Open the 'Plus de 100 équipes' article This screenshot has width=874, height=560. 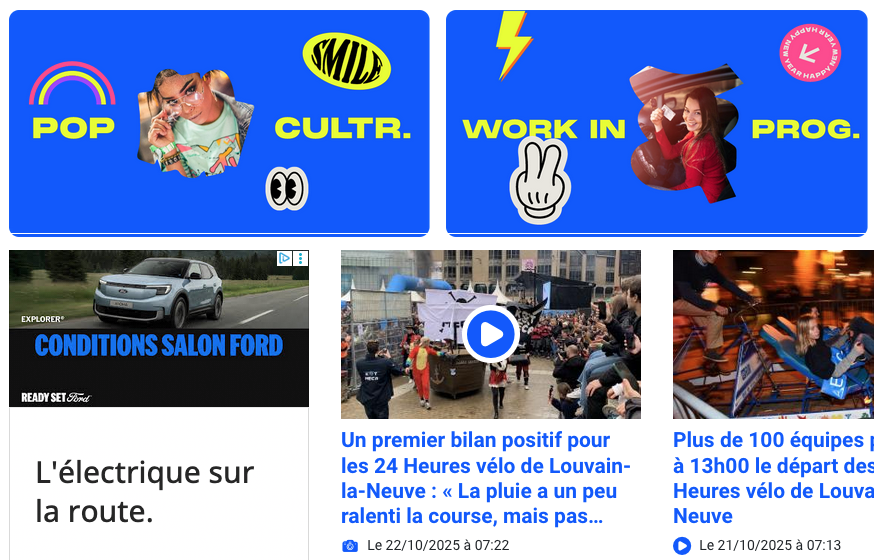772,478
